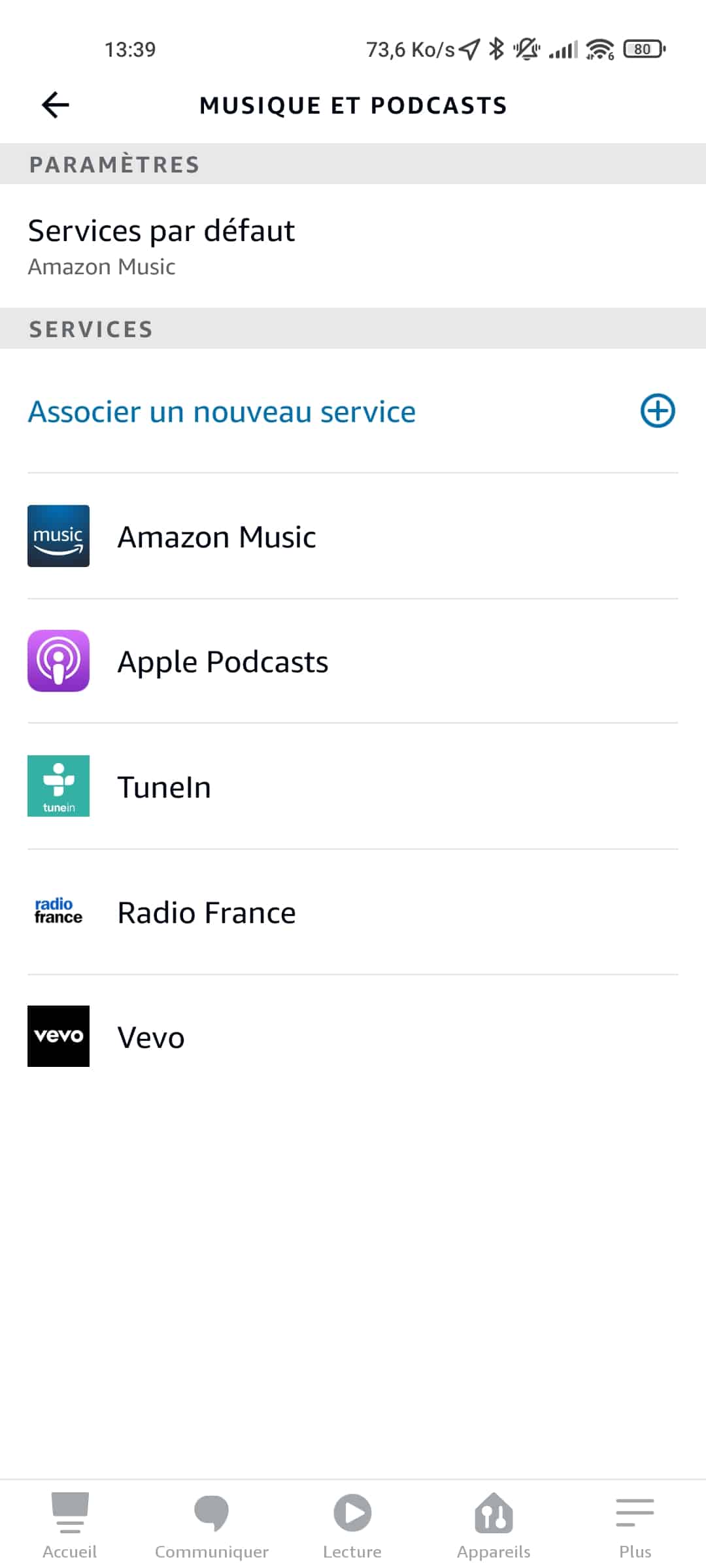Select the TuneIn service row
This screenshot has height=1568, width=706.
pyautogui.click(x=353, y=787)
